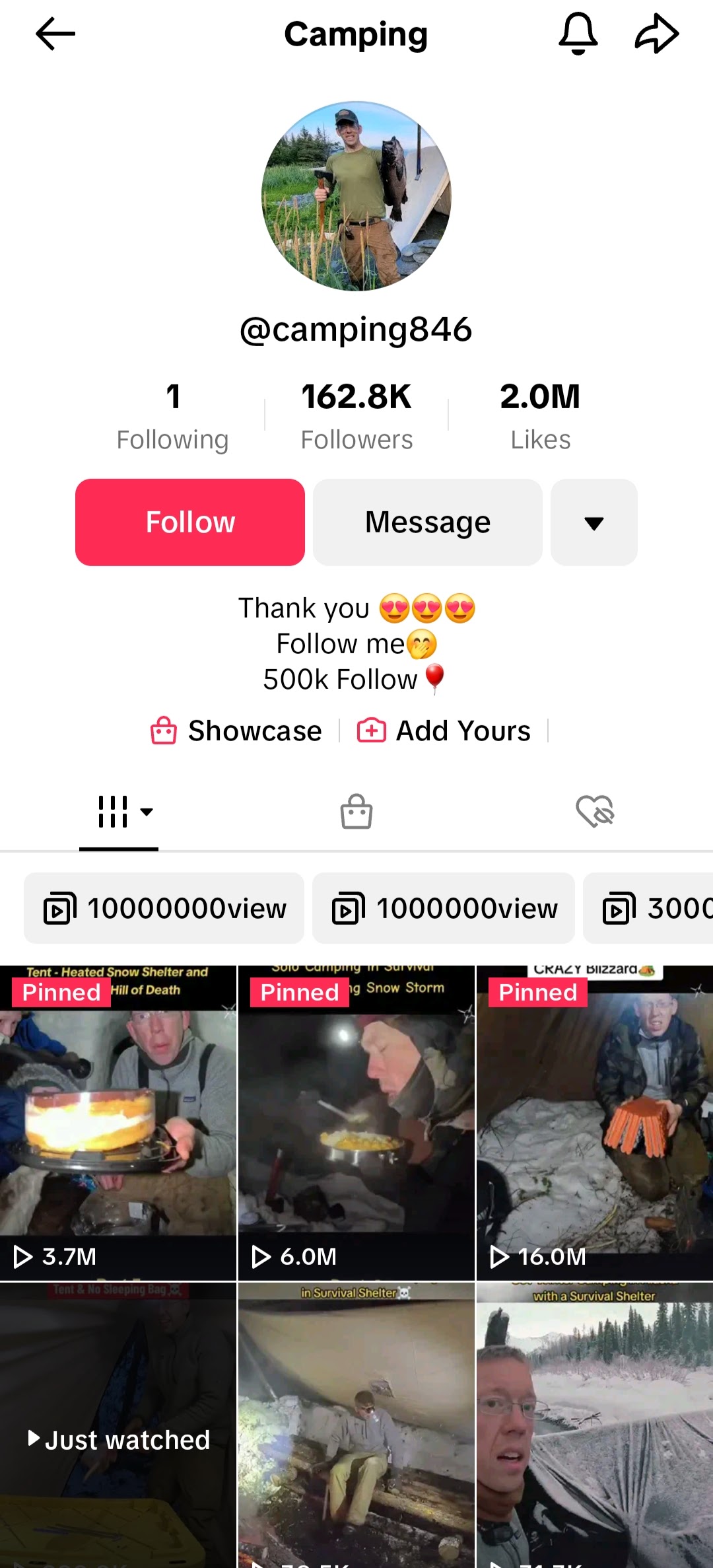Tap the Add Yours link
This screenshot has height=1568, width=713.
(444, 731)
